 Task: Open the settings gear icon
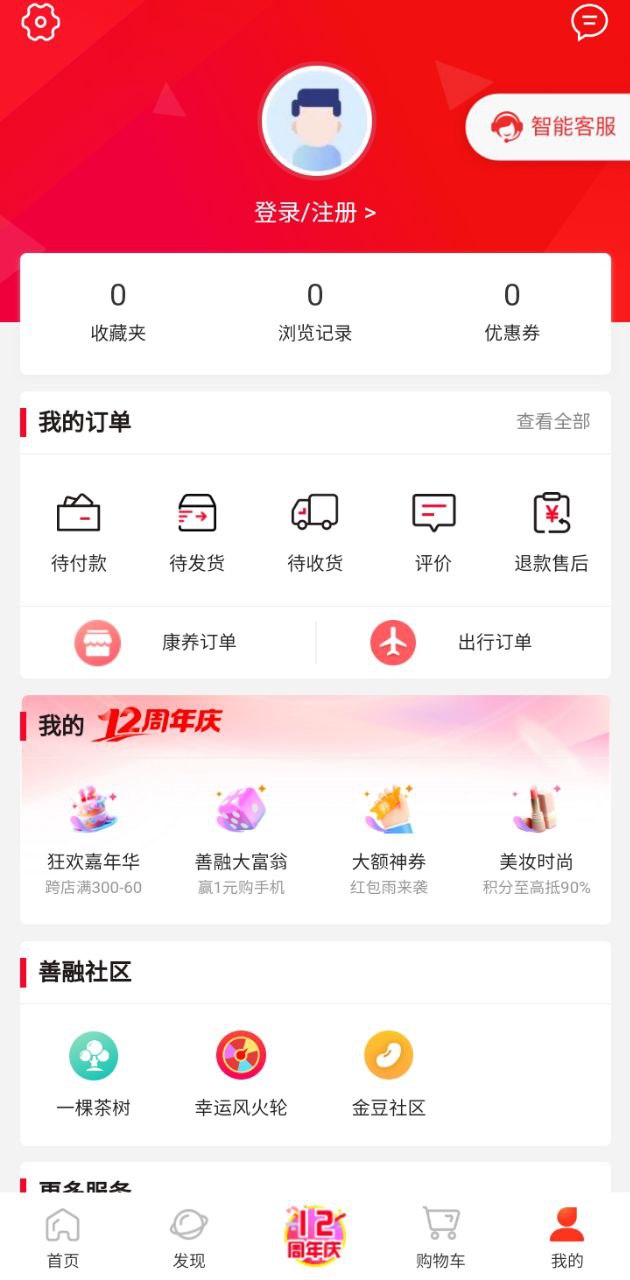[40, 22]
